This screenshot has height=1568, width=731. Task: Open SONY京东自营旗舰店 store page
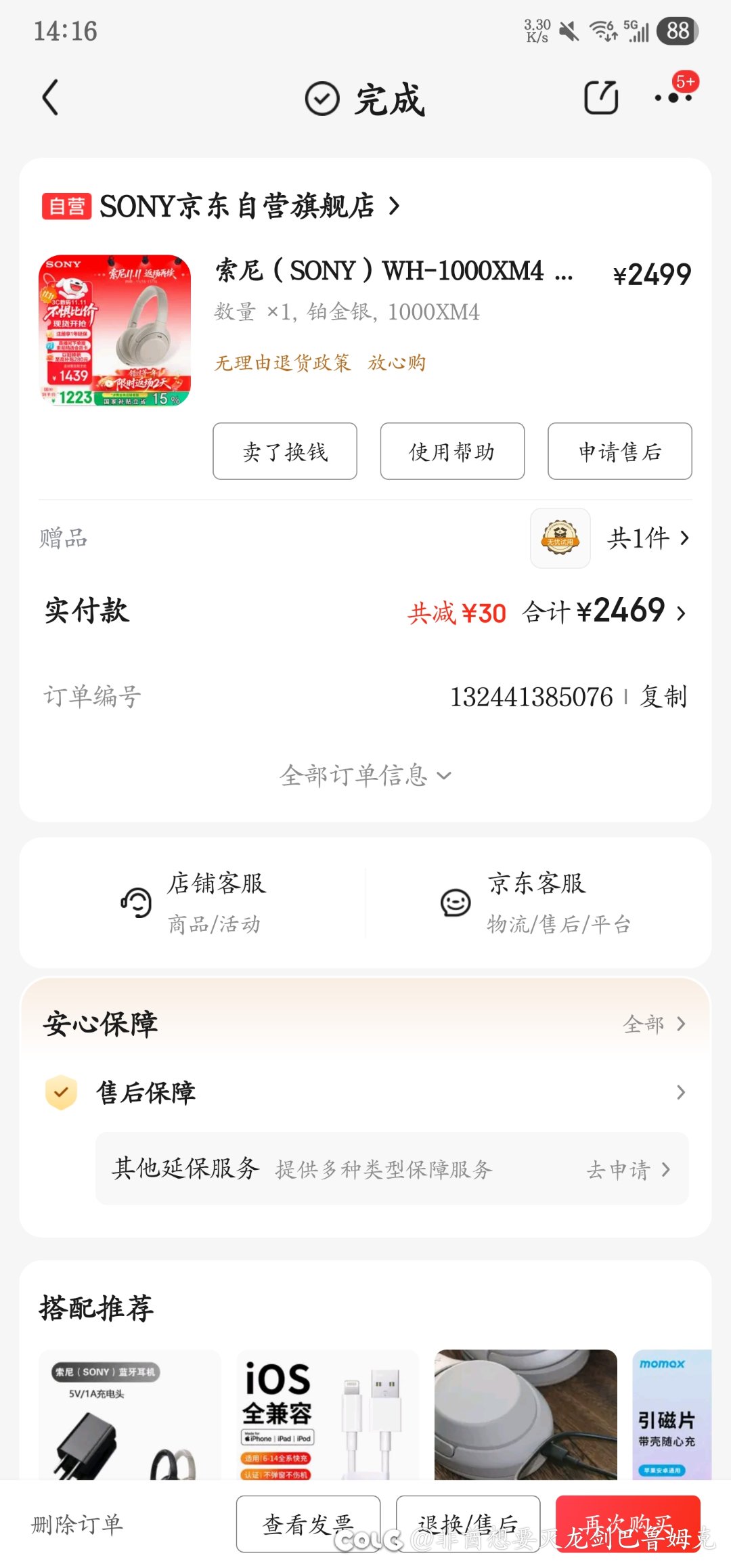(x=237, y=206)
